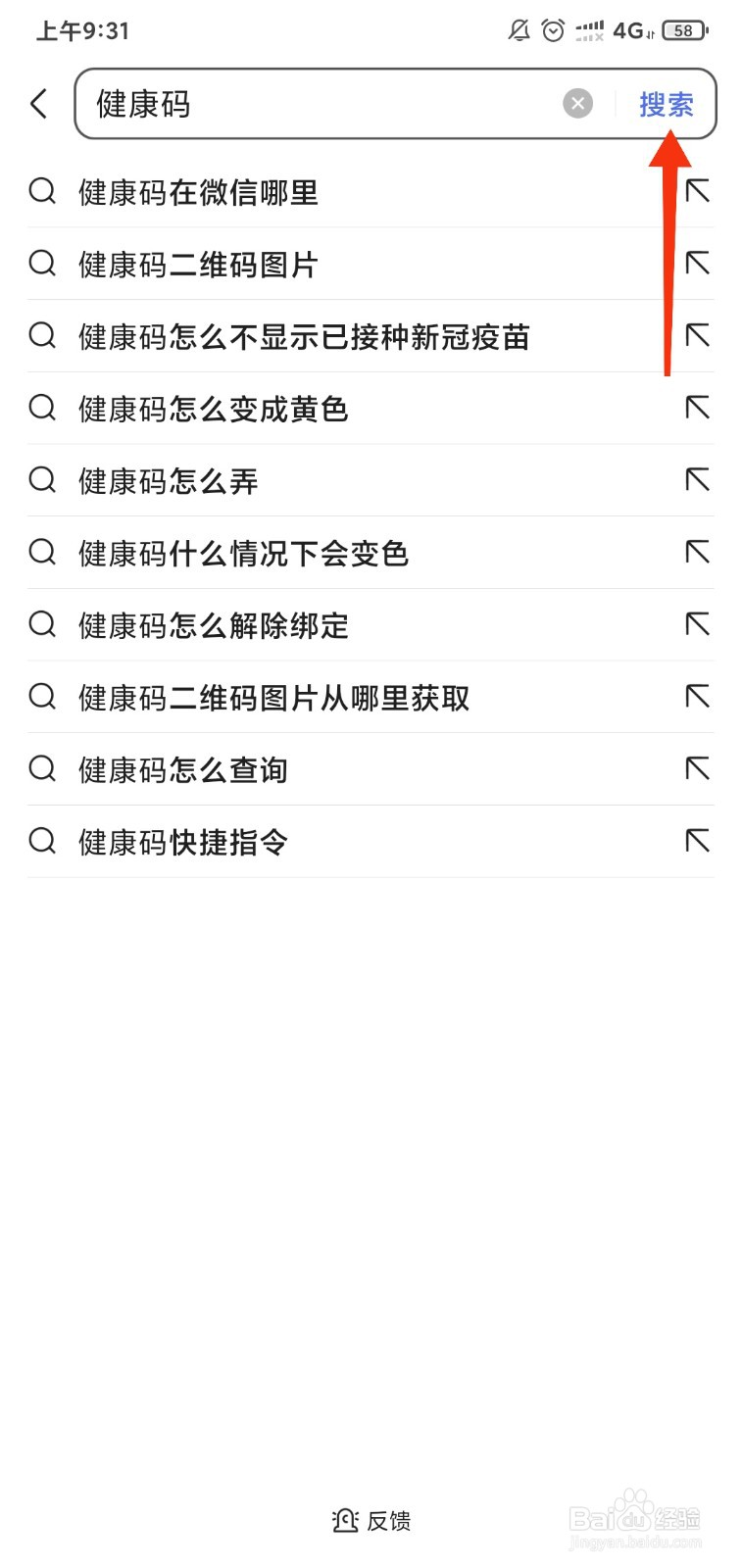Edit the 健康码 search field
Image resolution: width=742 pixels, height=1568 pixels.
coord(323,104)
